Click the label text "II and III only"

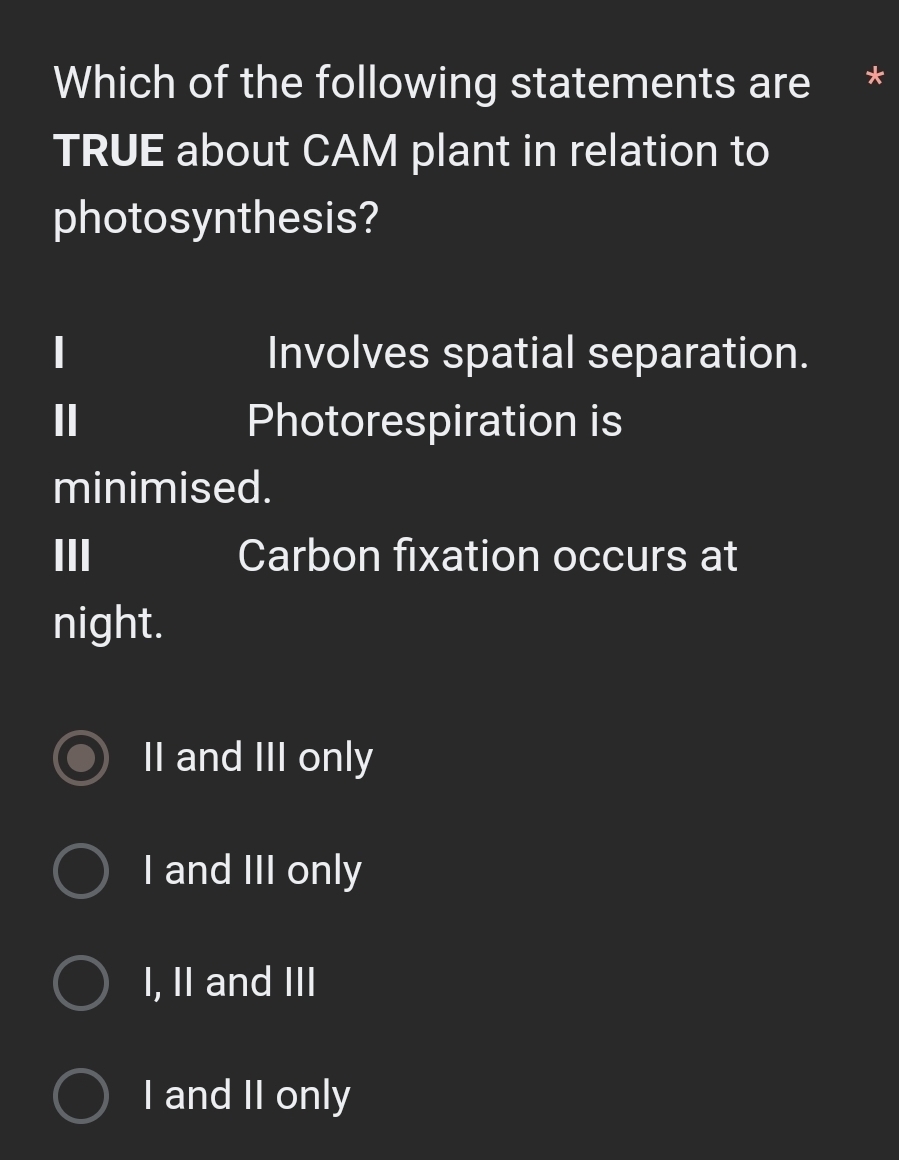click(x=258, y=758)
